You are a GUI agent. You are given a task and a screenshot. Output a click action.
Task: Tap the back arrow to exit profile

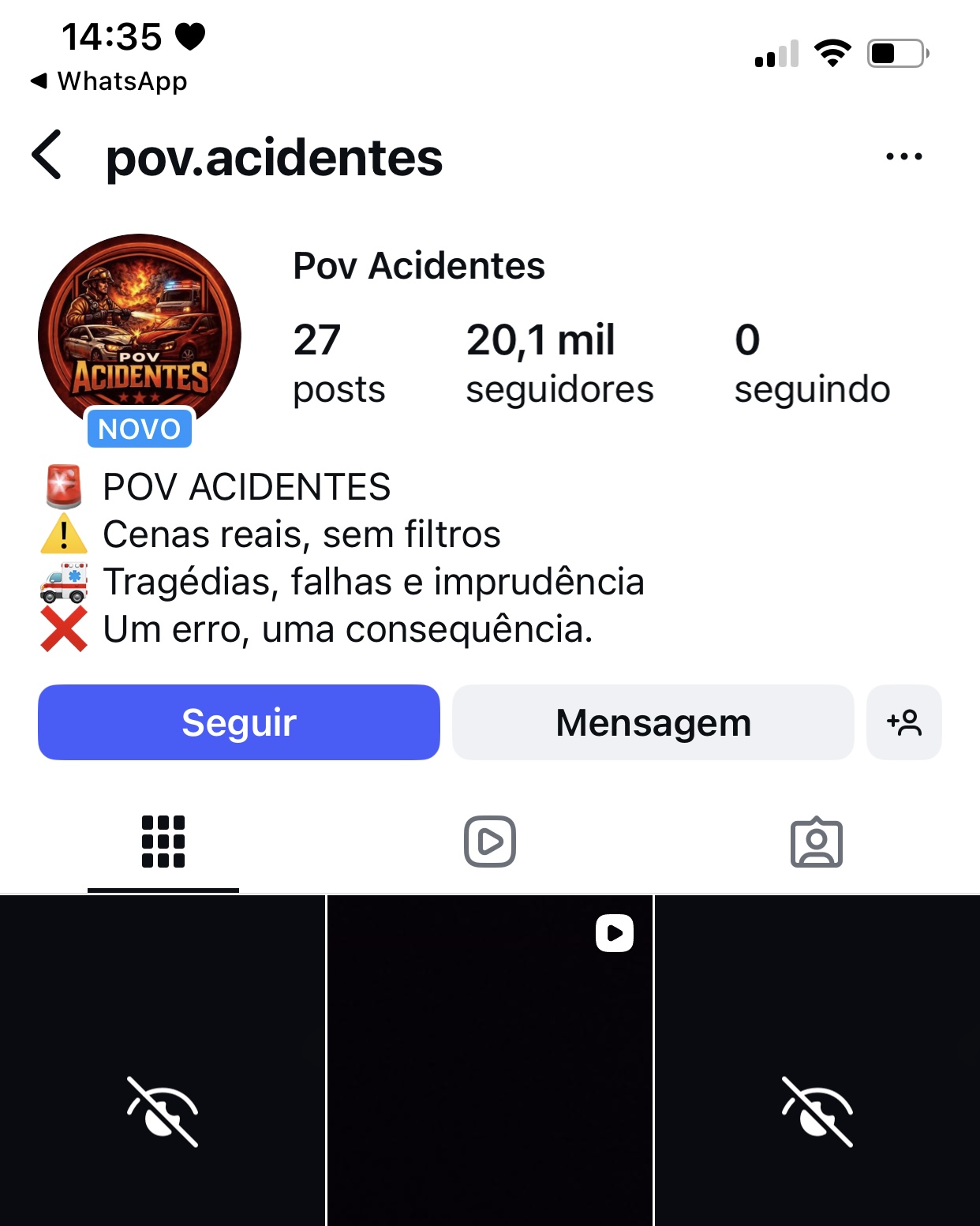45,156
